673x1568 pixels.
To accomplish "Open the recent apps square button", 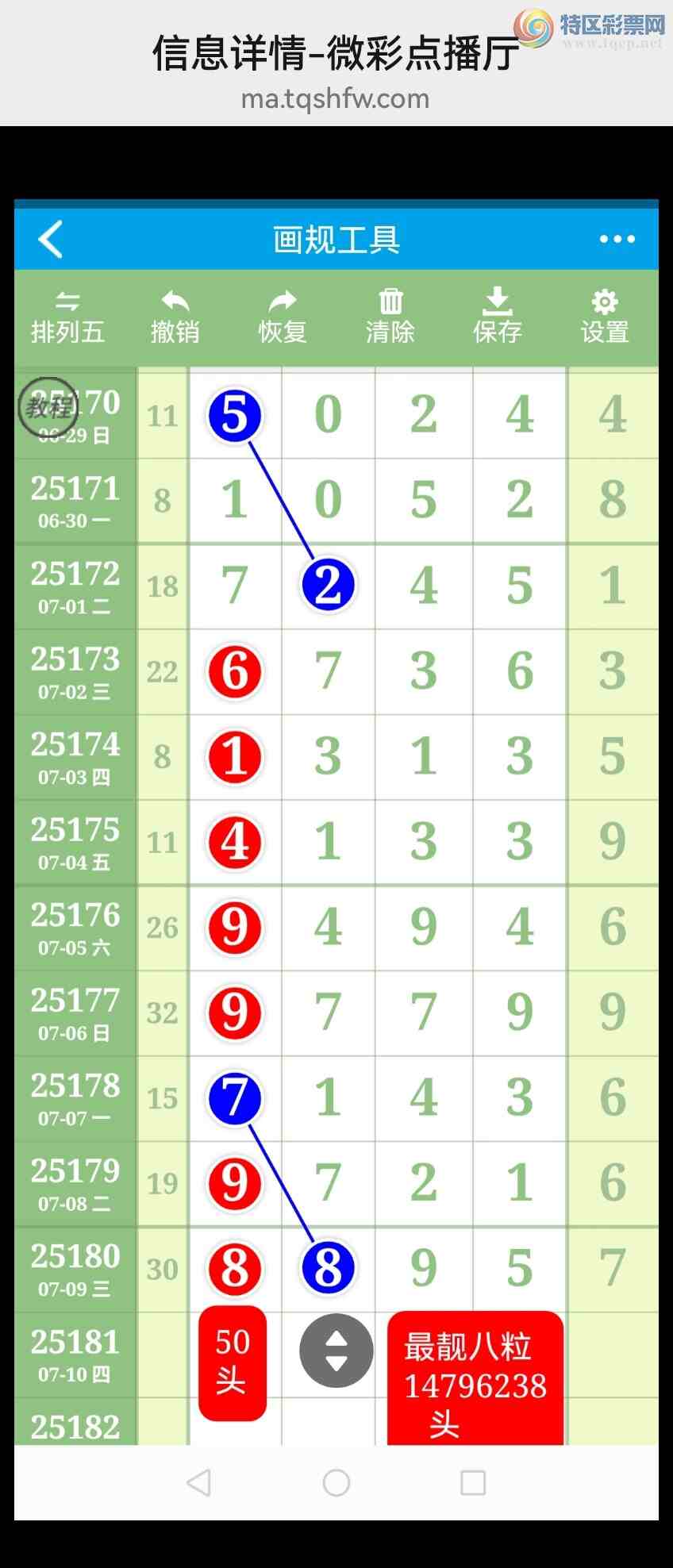I will (x=473, y=1482).
